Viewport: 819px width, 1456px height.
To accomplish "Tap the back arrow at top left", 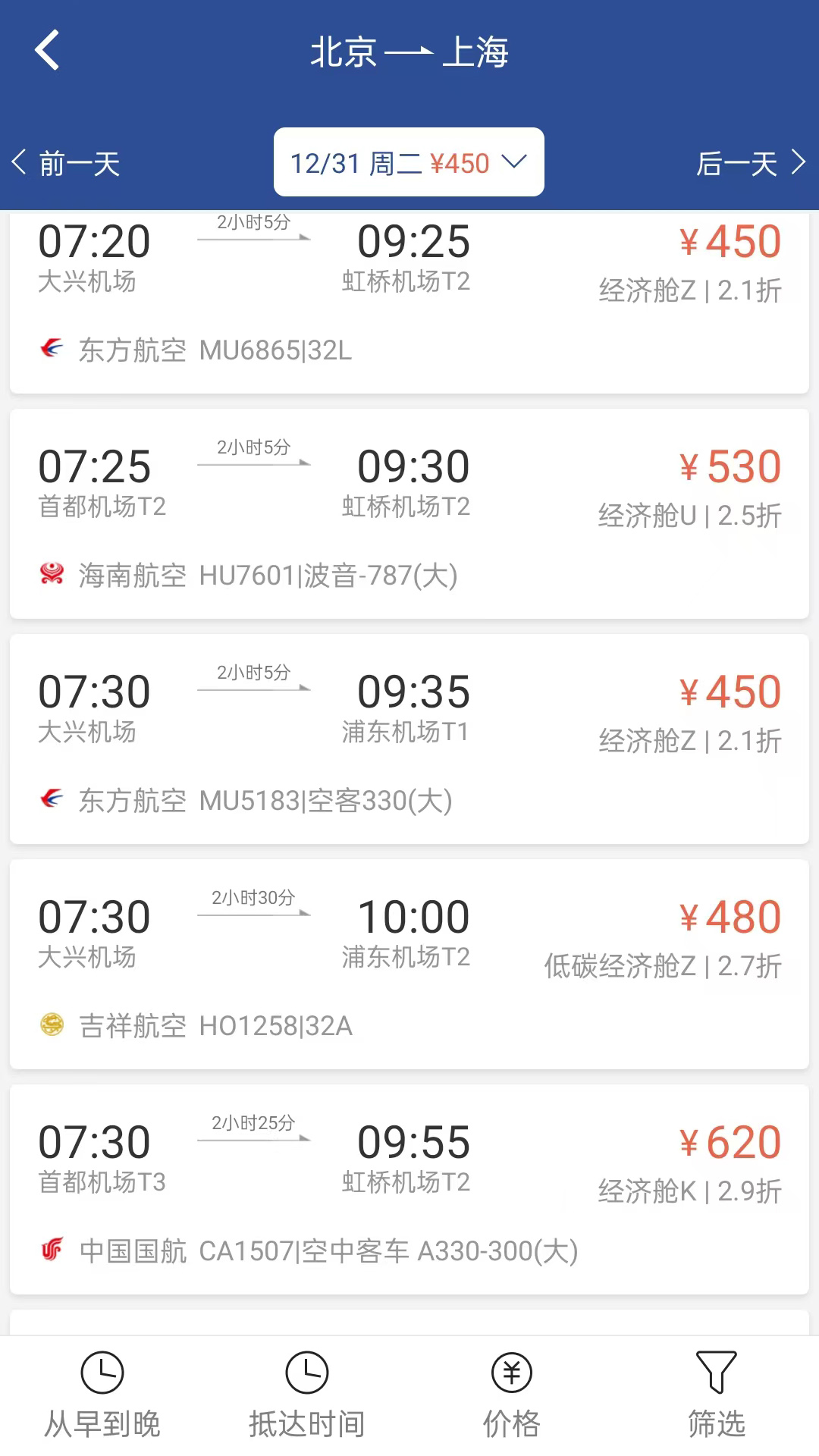I will (x=47, y=49).
